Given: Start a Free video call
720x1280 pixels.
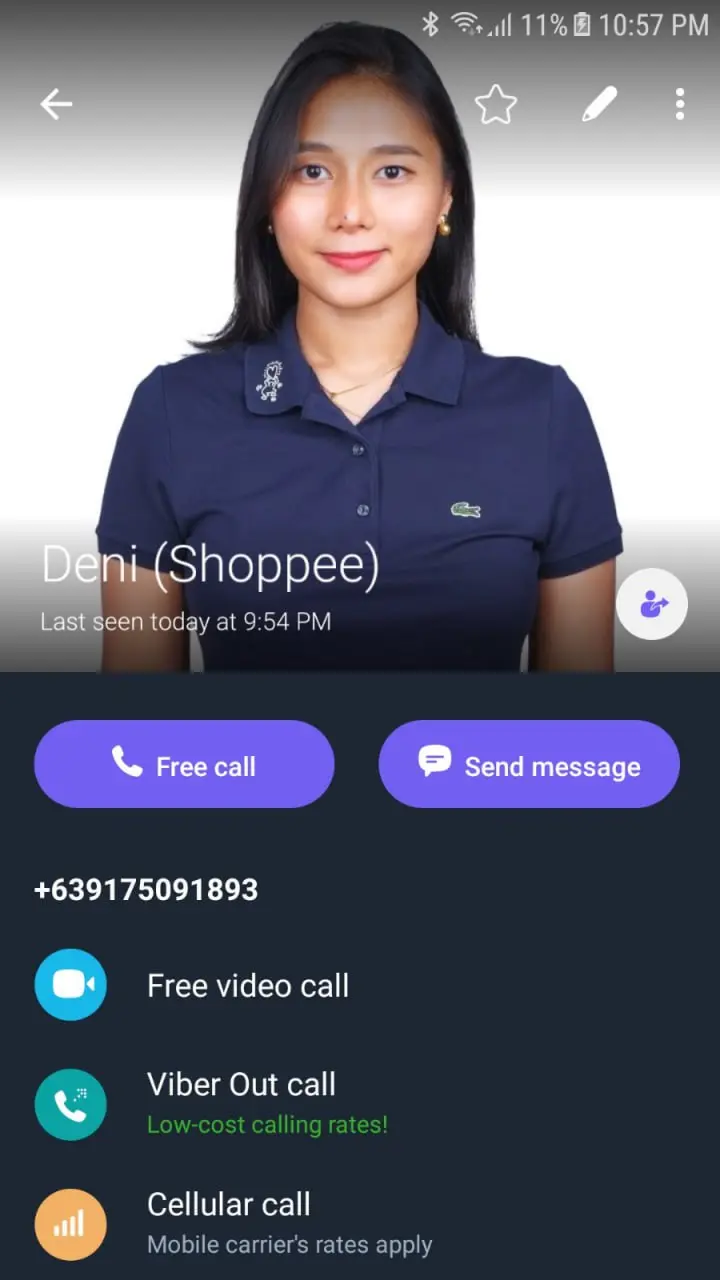Looking at the screenshot, I should coord(360,985).
